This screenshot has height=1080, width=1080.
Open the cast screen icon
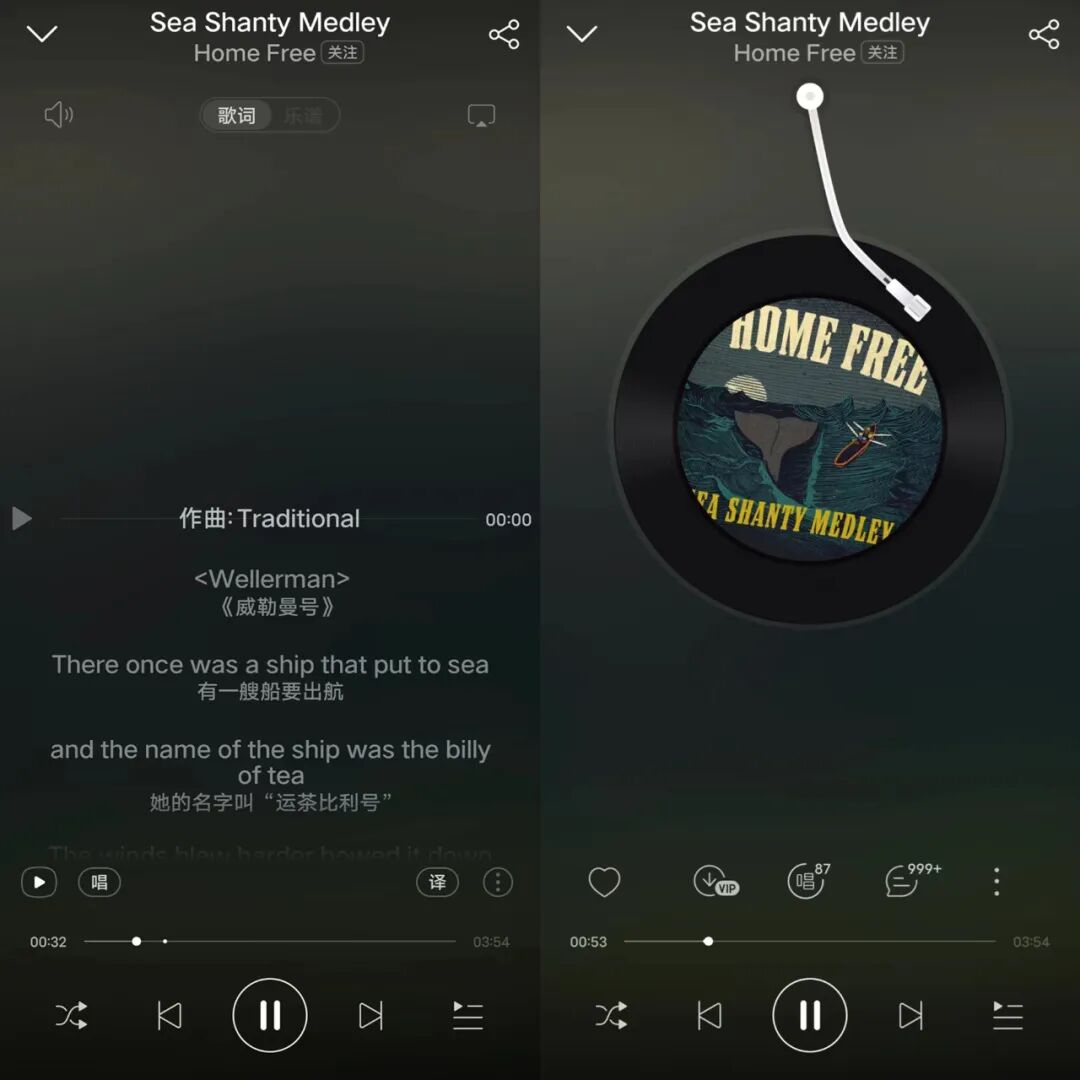[481, 116]
